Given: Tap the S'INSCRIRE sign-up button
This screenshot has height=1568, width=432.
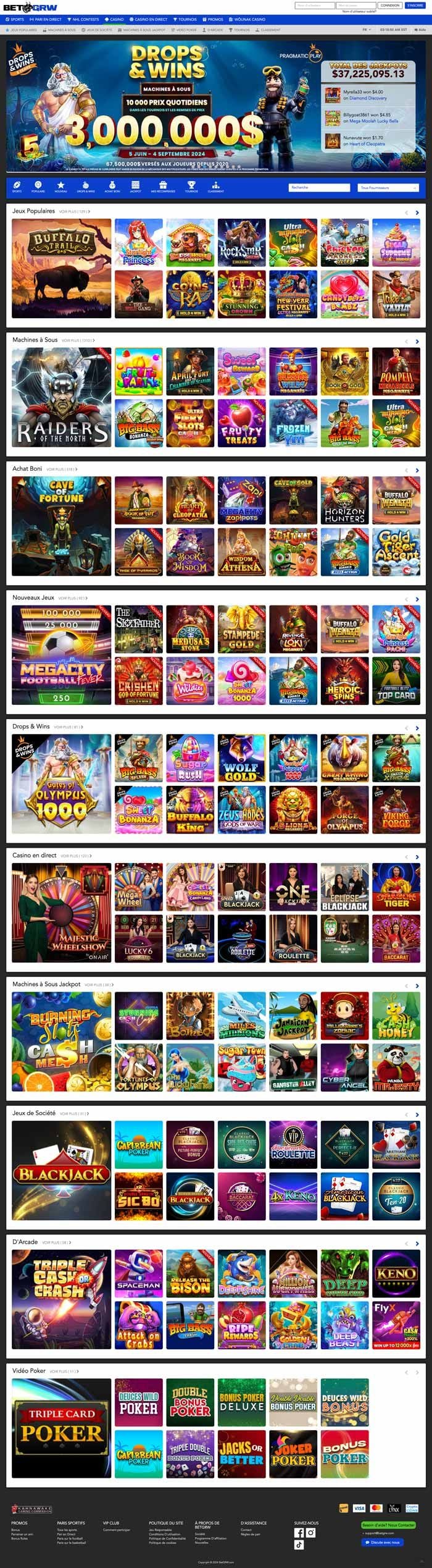Looking at the screenshot, I should 415,6.
